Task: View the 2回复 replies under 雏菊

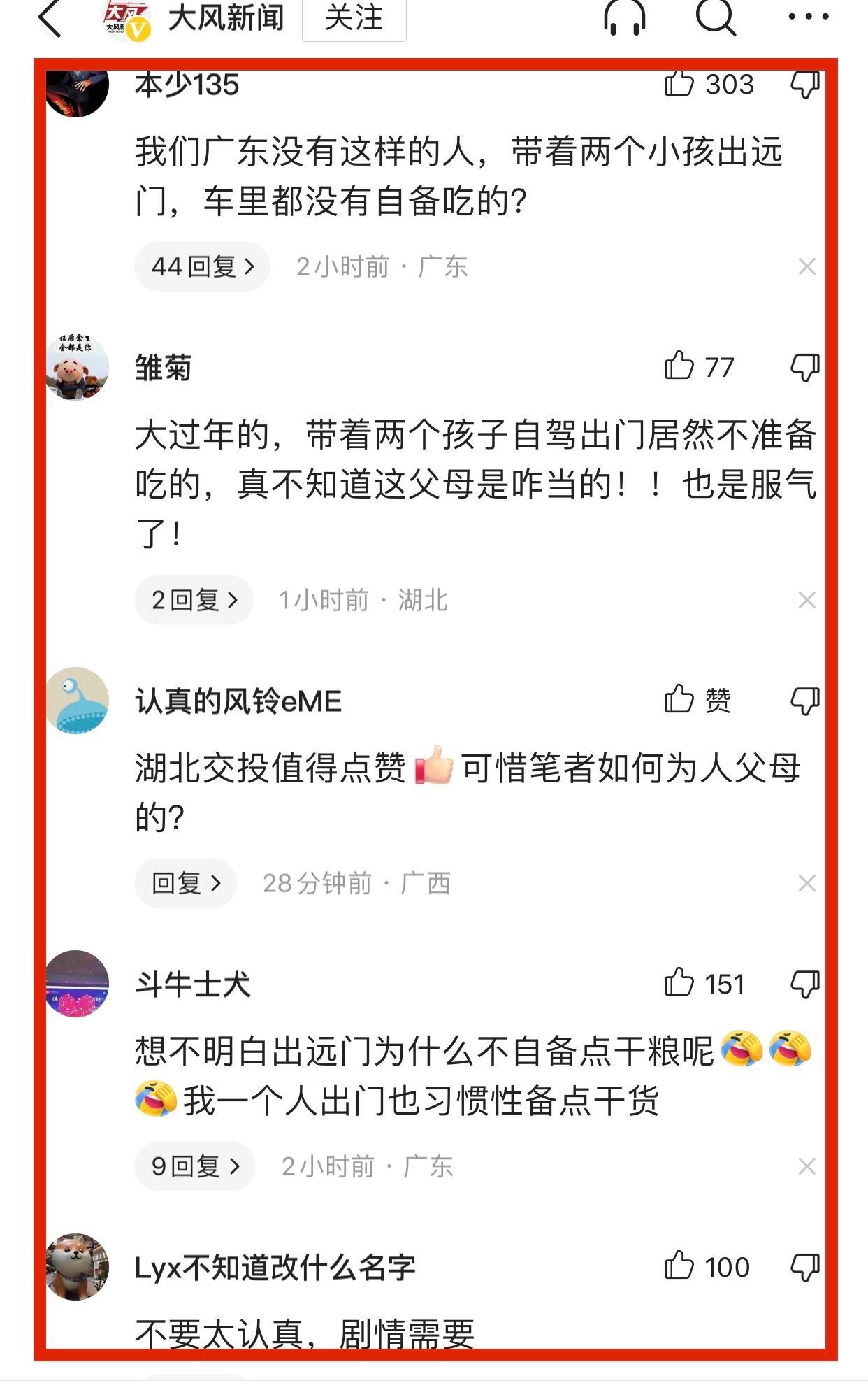Action: (x=194, y=600)
